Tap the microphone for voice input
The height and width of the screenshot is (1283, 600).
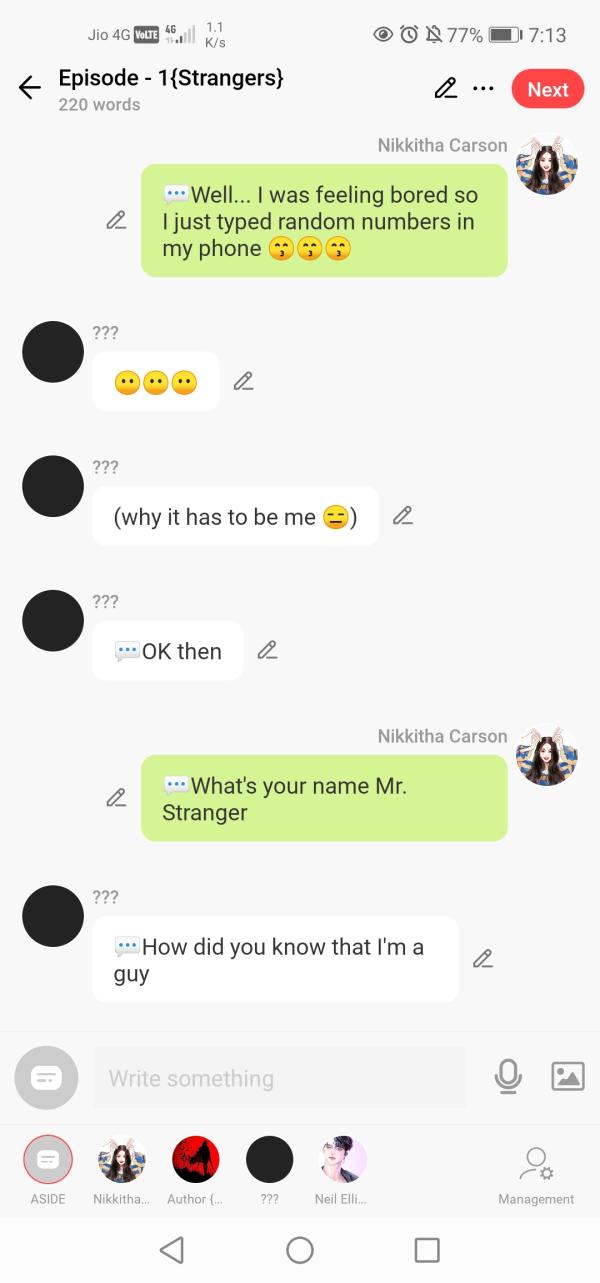pos(508,1076)
